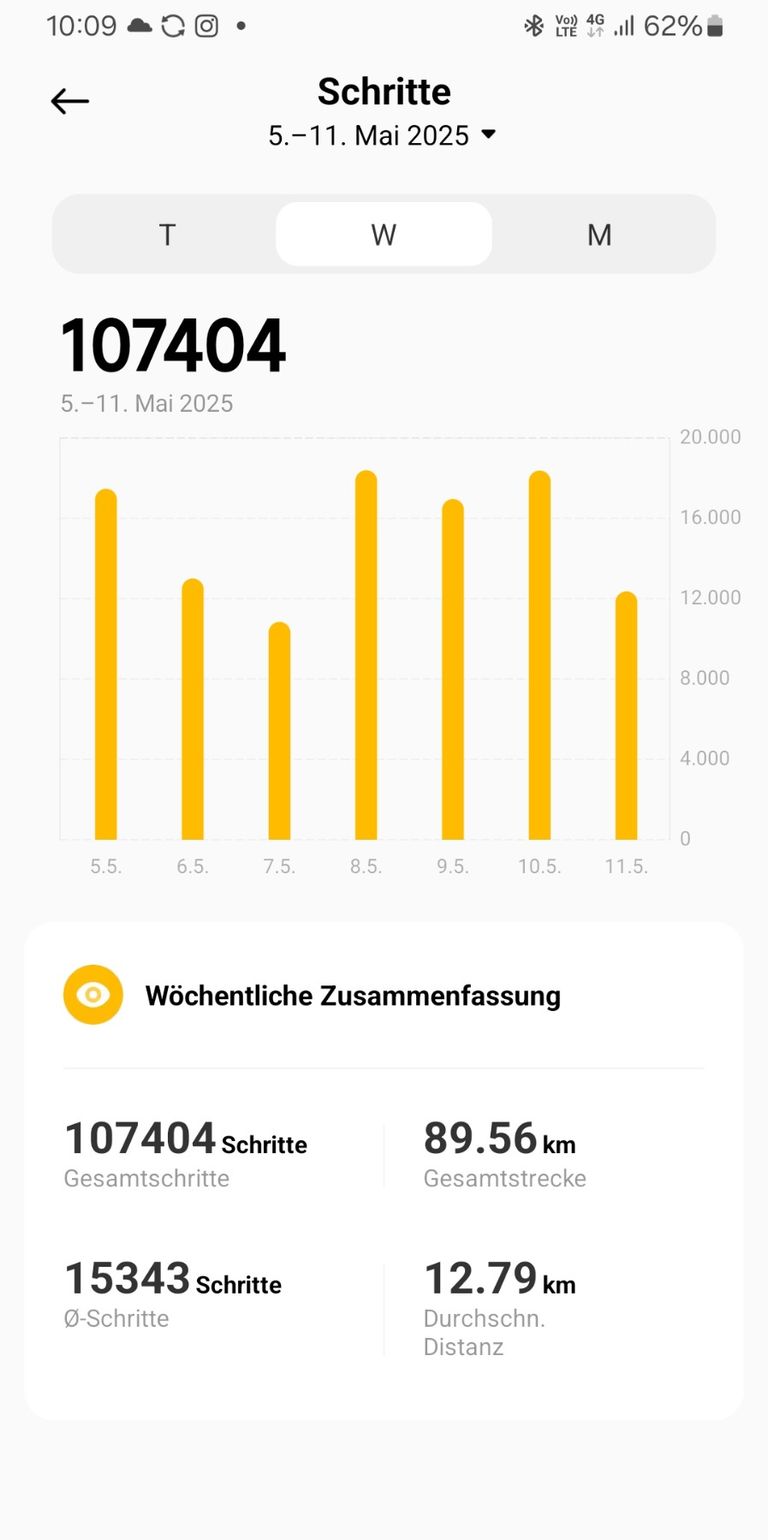The image size is (768, 1540).
Task: Open the week date range dropdown
Action: coord(383,135)
